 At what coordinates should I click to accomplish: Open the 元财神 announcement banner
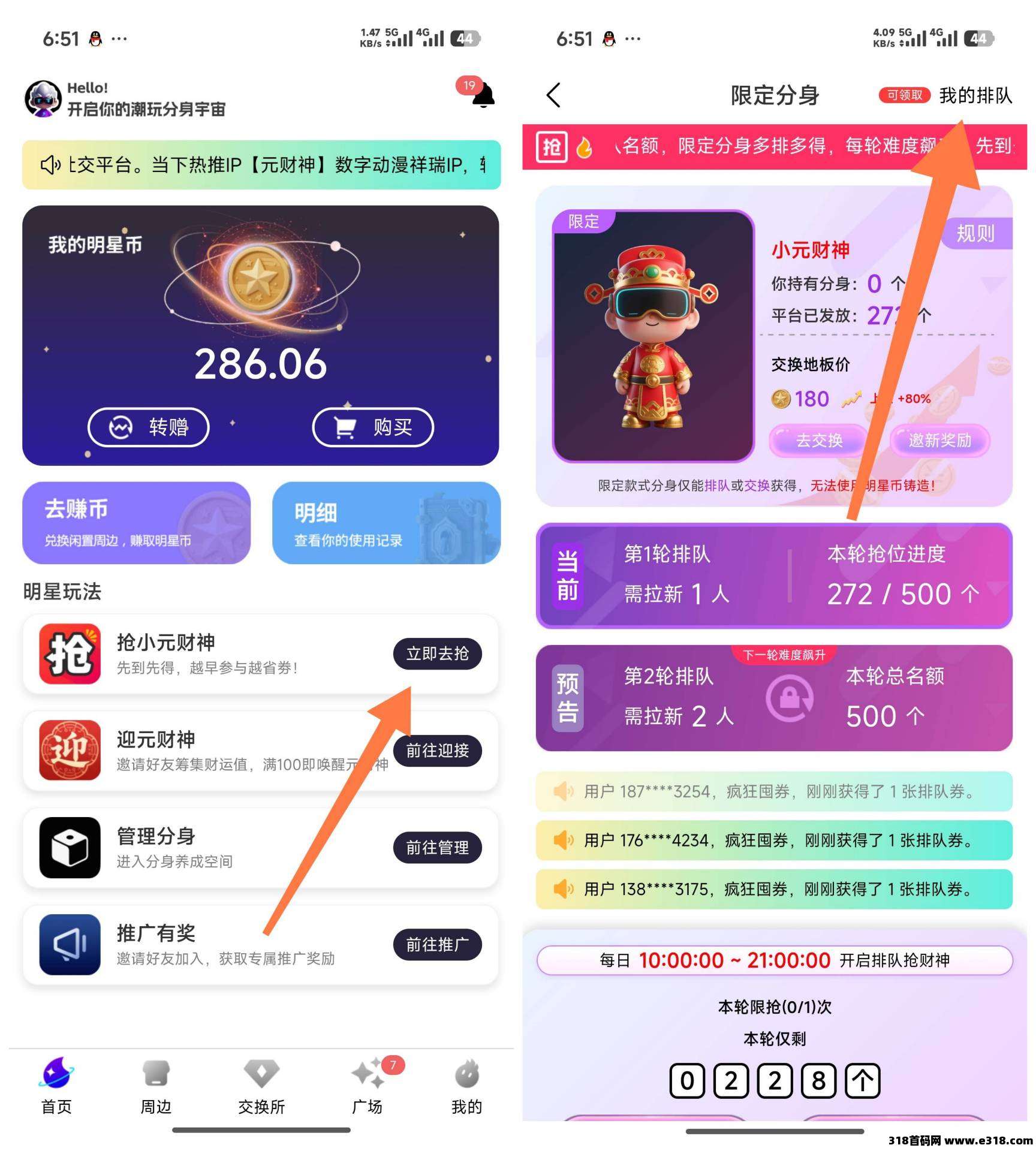(x=261, y=165)
